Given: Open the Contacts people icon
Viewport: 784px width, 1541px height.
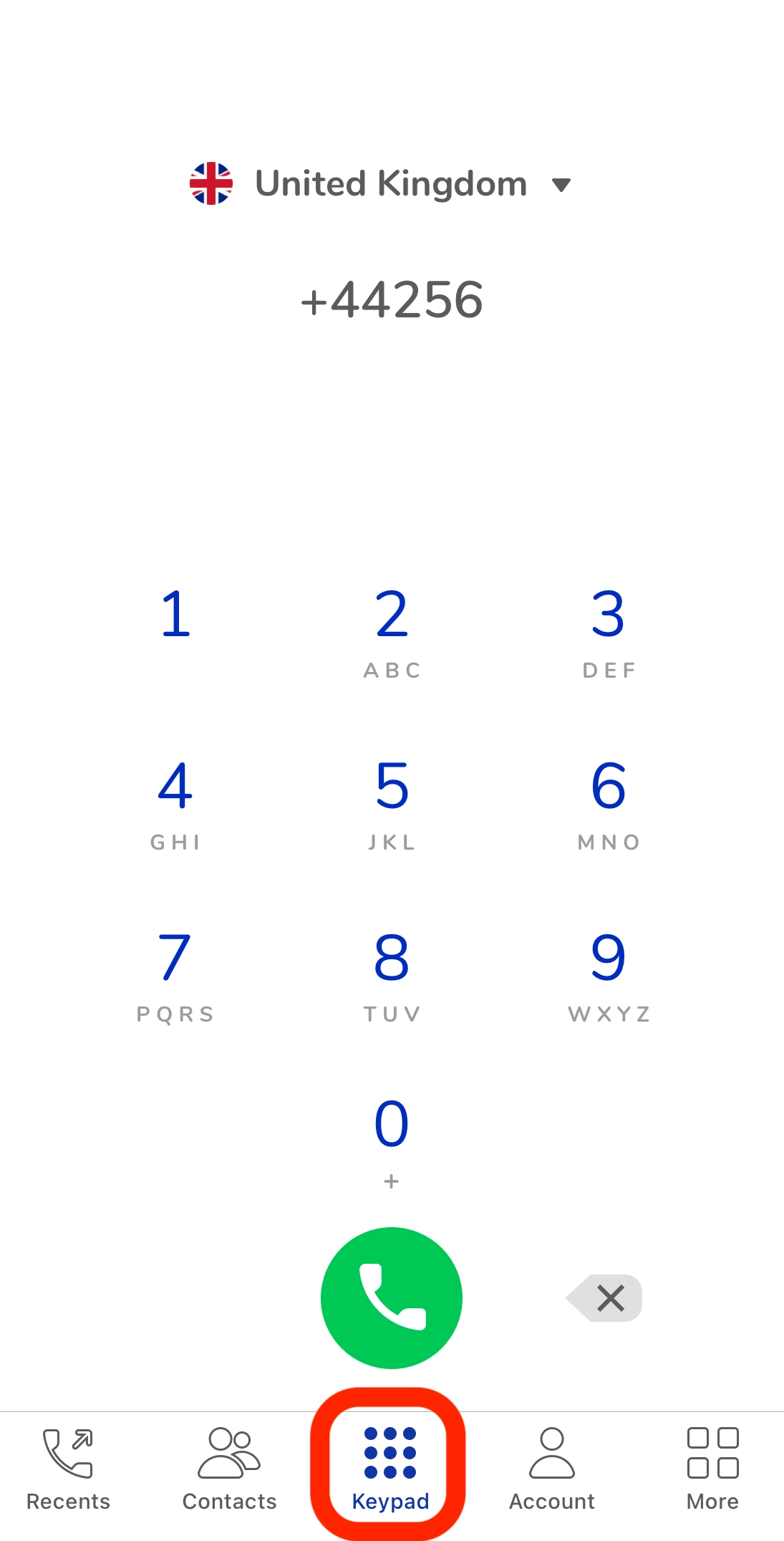Looking at the screenshot, I should [228, 1454].
